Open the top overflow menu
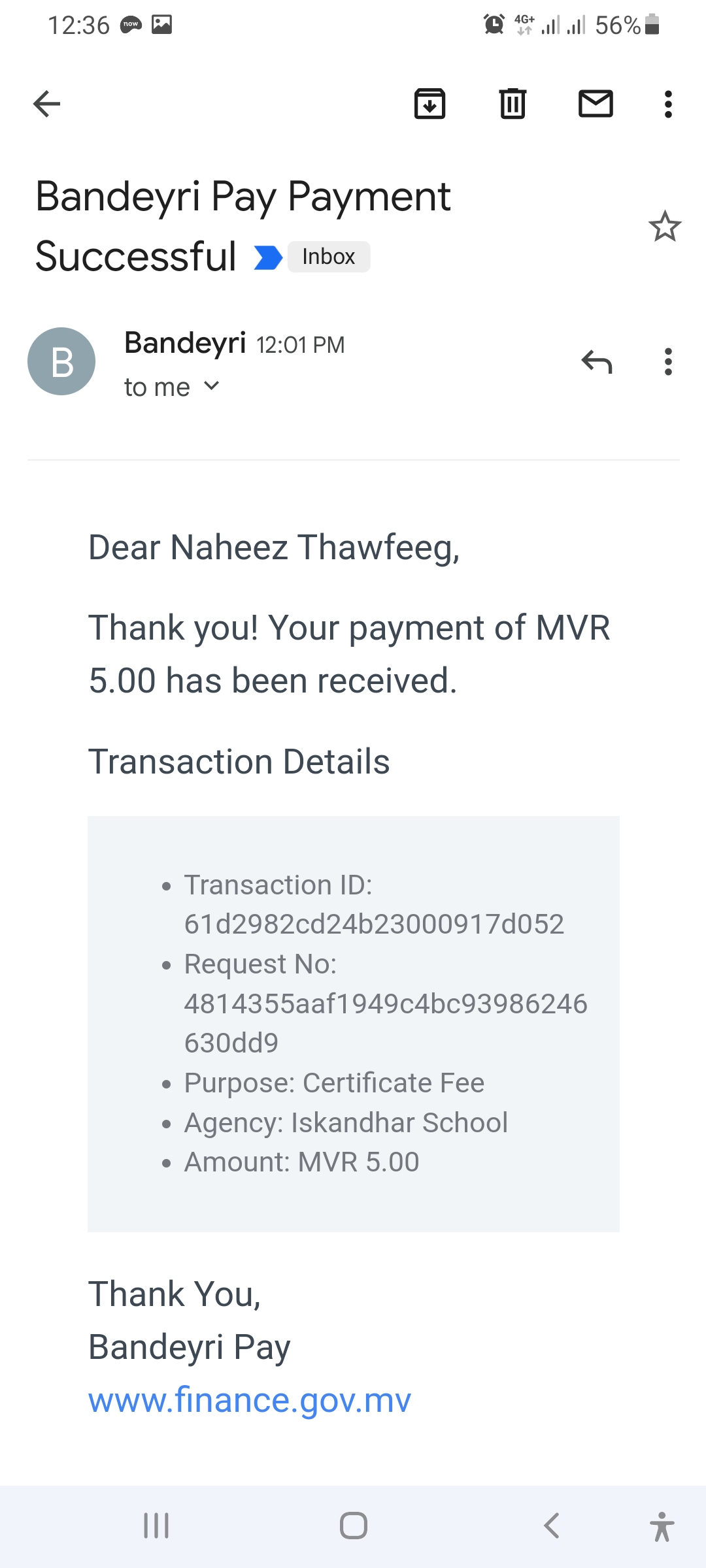The height and width of the screenshot is (1568, 706). coord(667,104)
